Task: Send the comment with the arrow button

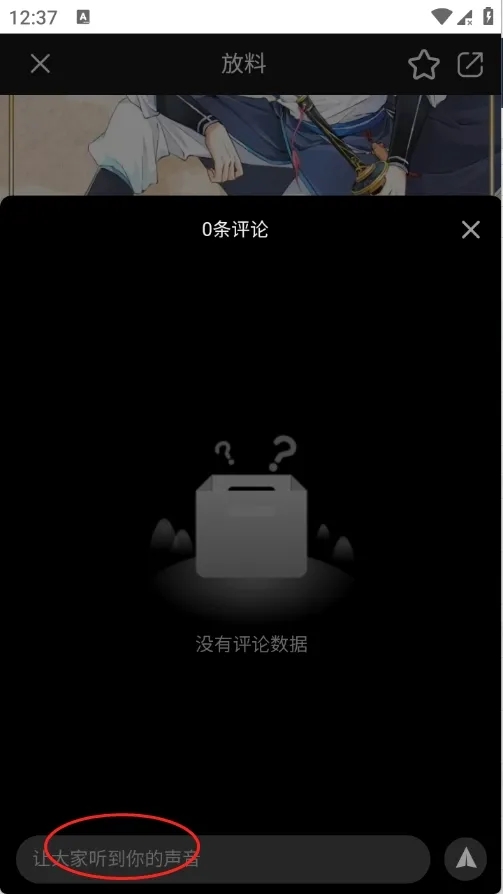Action: click(x=465, y=858)
